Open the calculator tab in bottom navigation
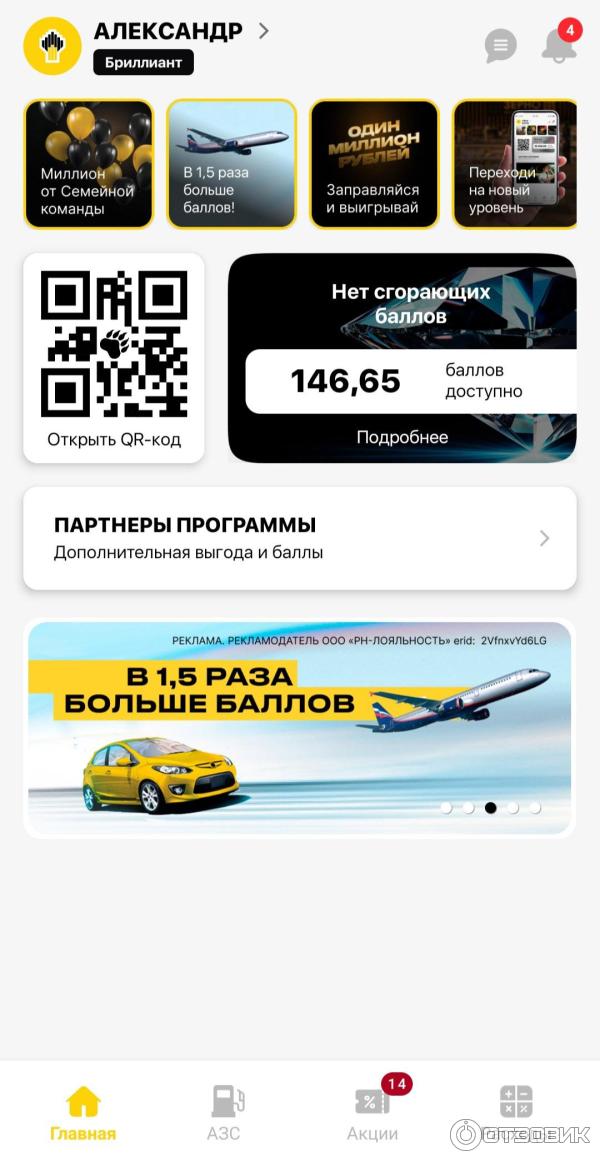The width and height of the screenshot is (600, 1161). (x=516, y=1104)
